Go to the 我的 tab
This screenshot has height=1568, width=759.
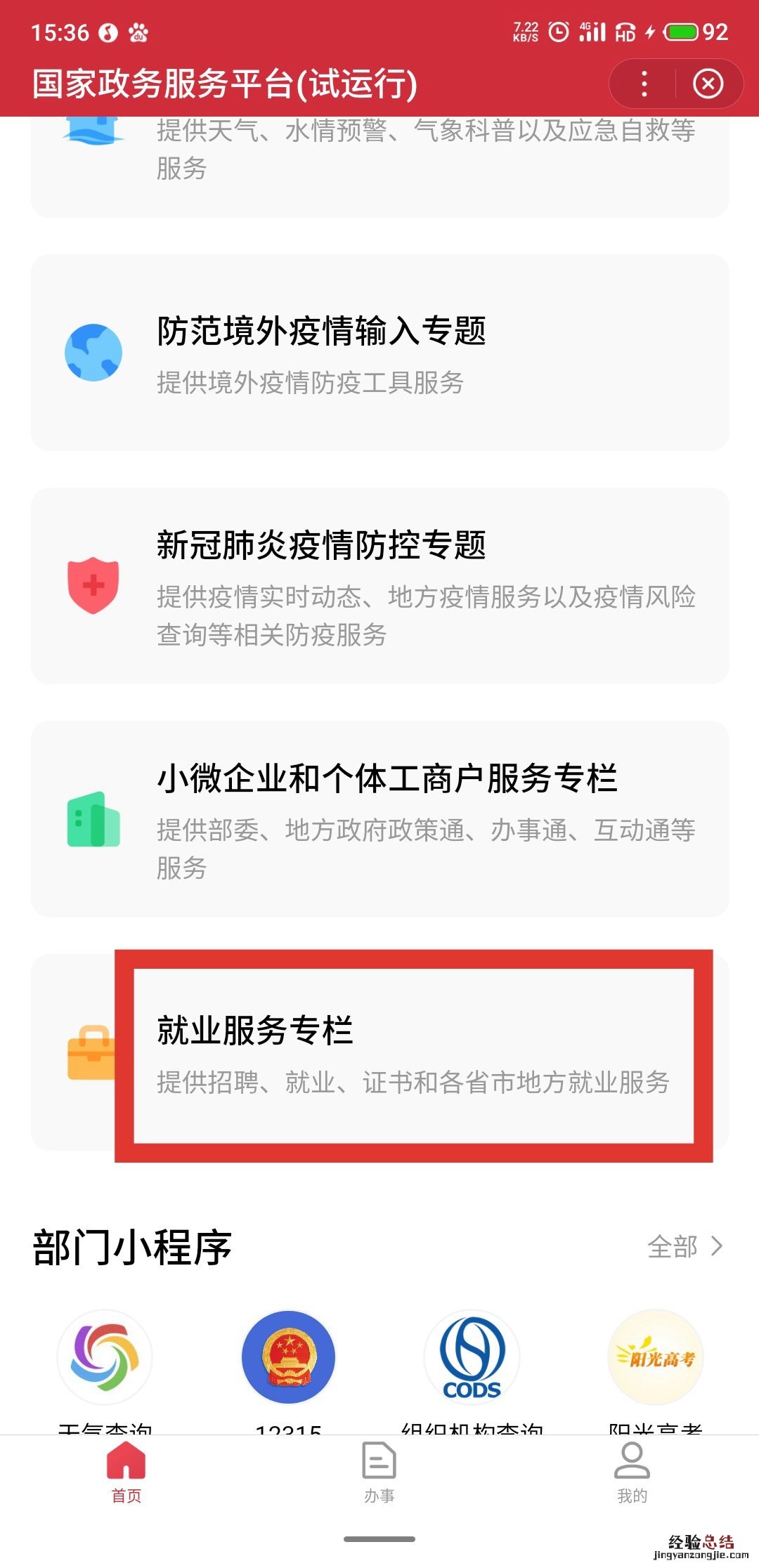(632, 1472)
